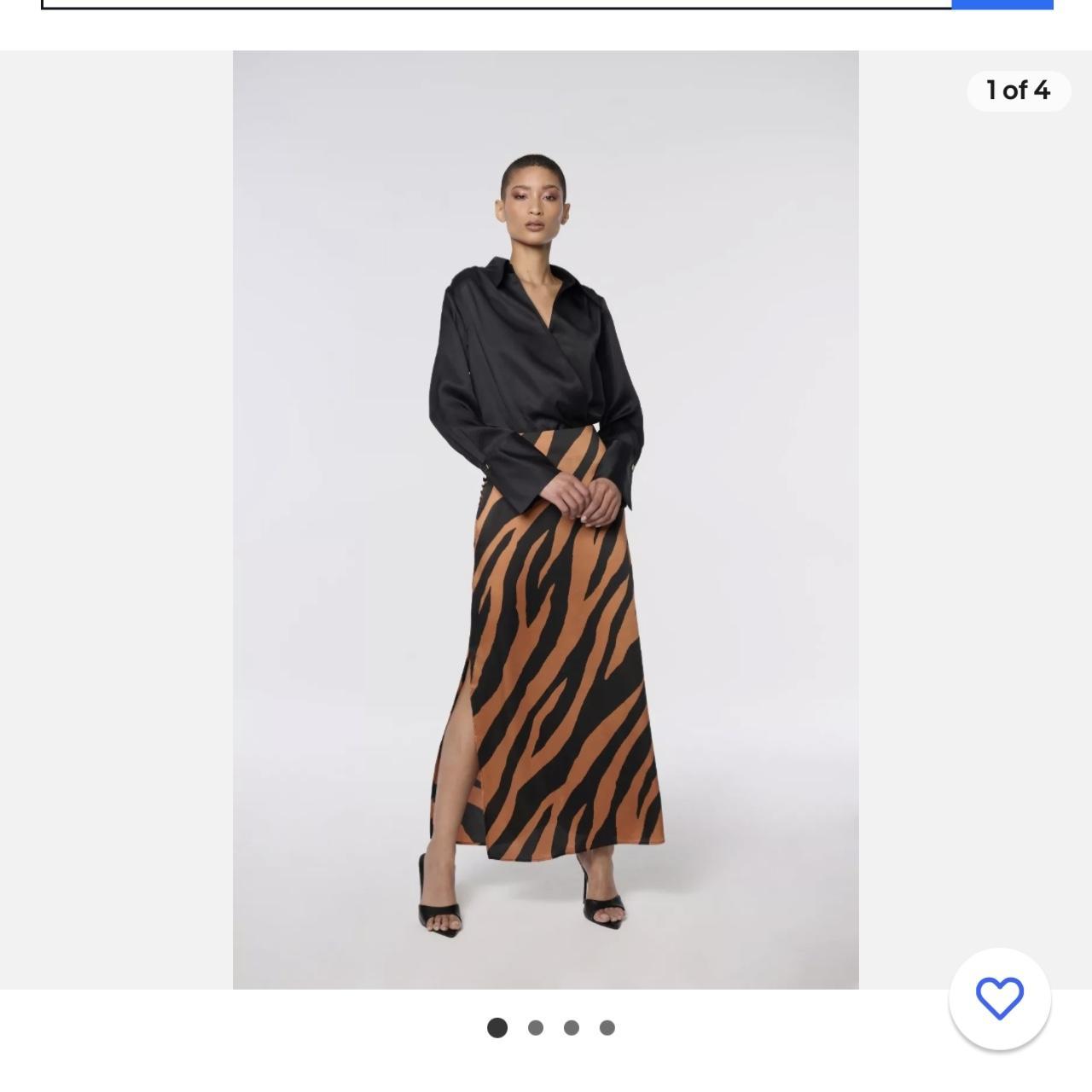Jump to the third photo dot
Image resolution: width=1092 pixels, height=1092 pixels.
pos(572,1028)
